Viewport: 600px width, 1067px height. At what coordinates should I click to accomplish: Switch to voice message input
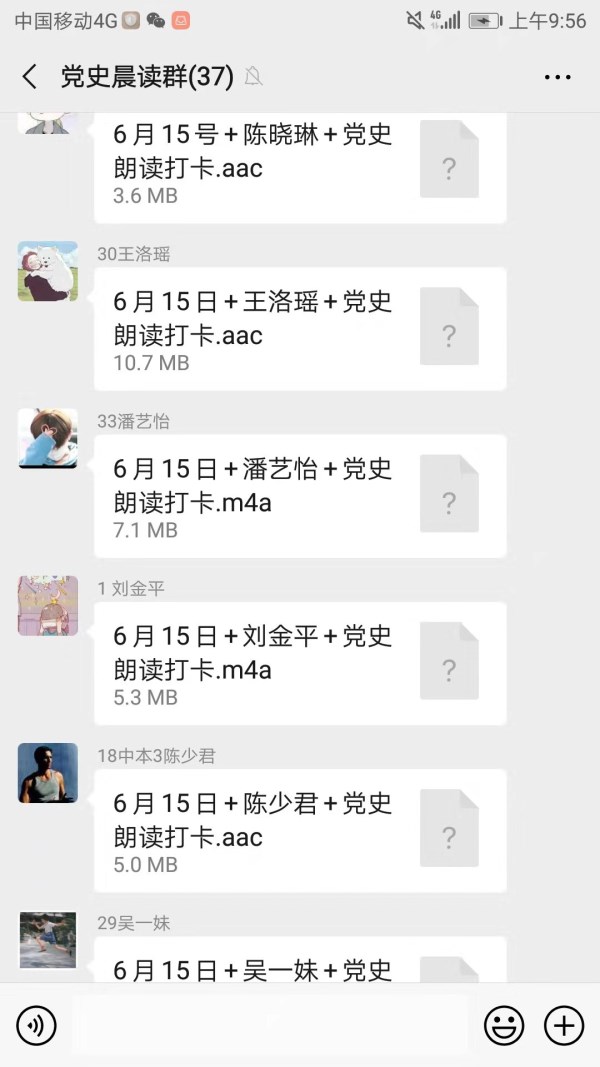[36, 1025]
